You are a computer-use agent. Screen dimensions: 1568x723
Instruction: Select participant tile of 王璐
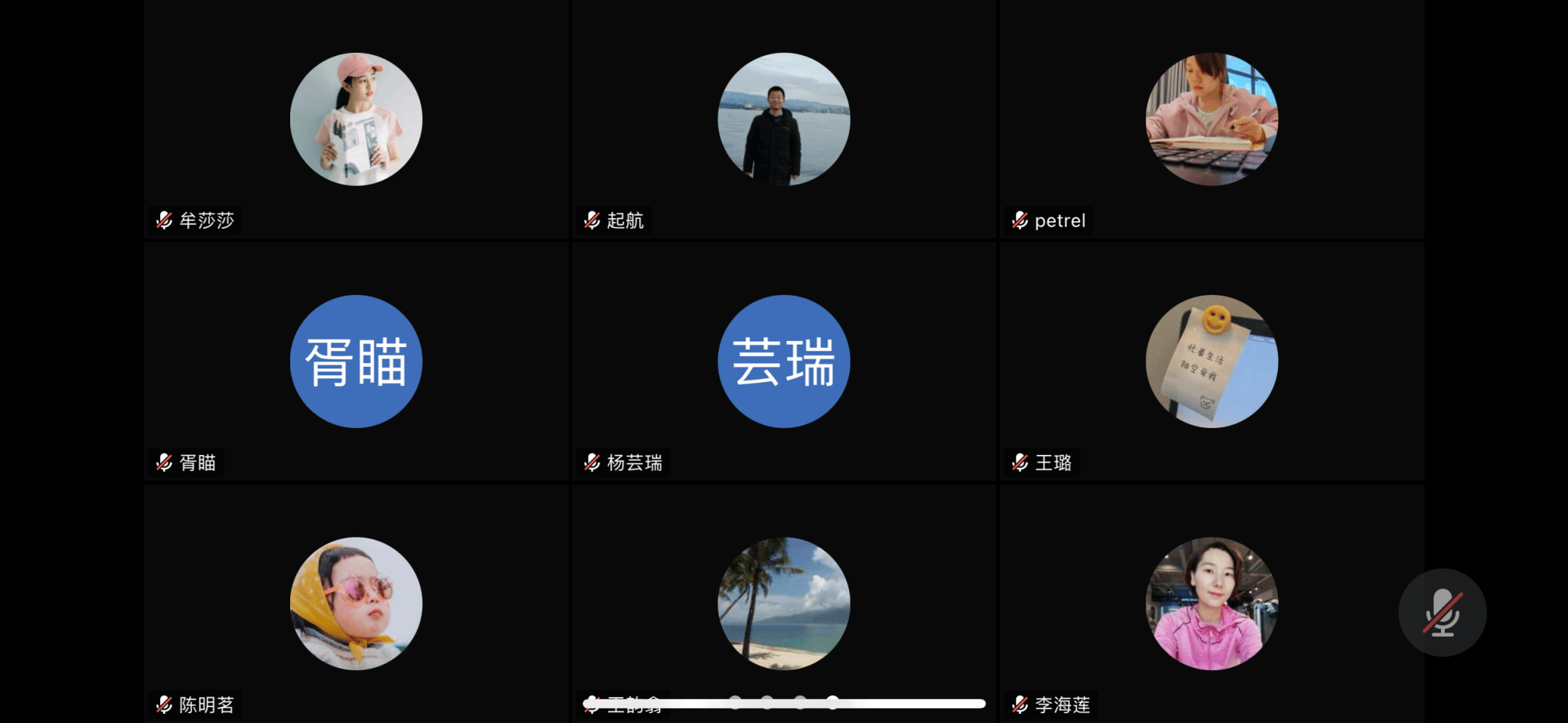coord(1211,361)
